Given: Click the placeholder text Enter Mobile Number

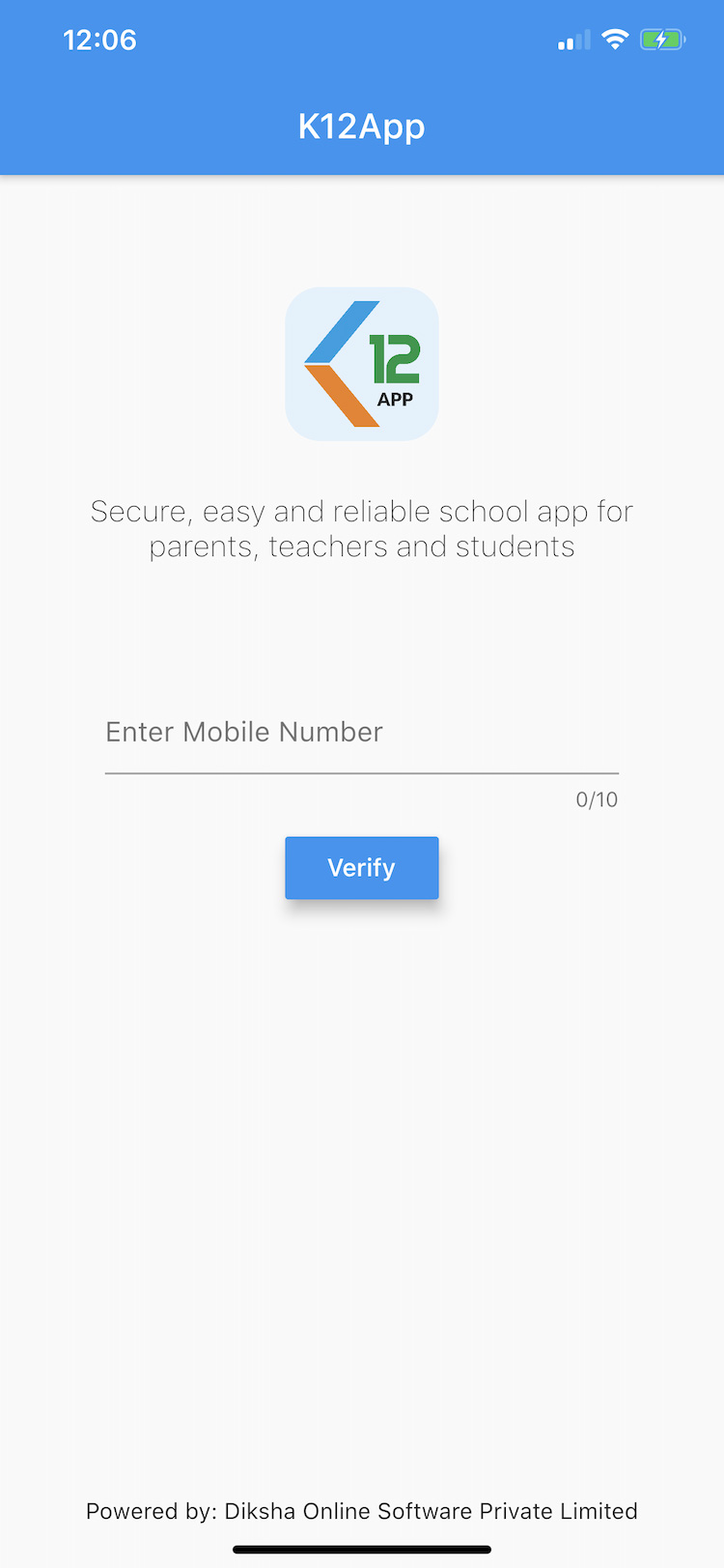Looking at the screenshot, I should click(243, 732).
